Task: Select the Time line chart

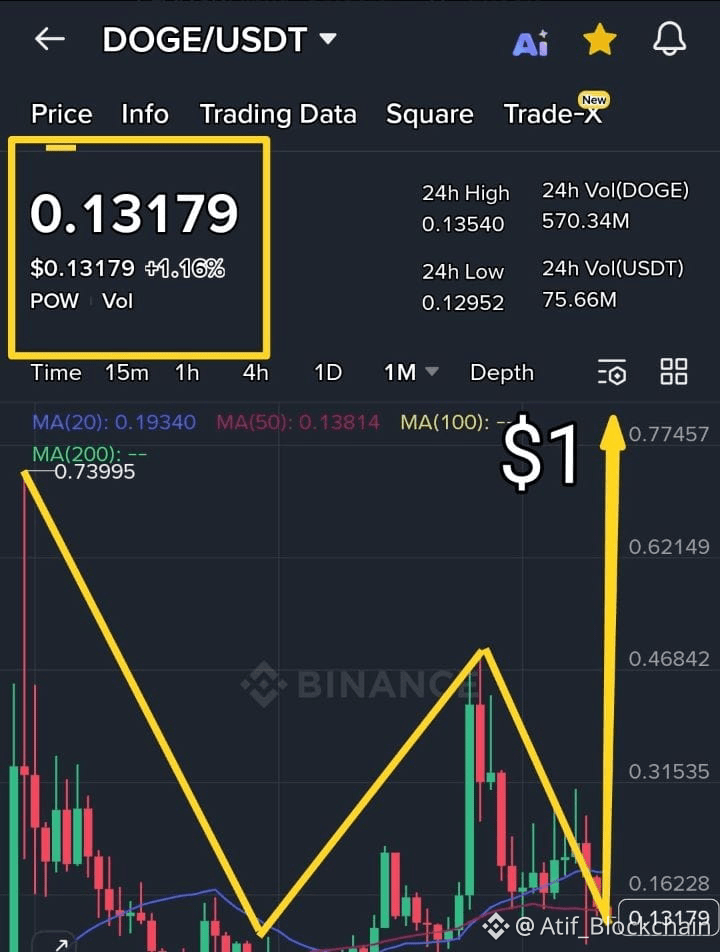Action: pos(56,373)
